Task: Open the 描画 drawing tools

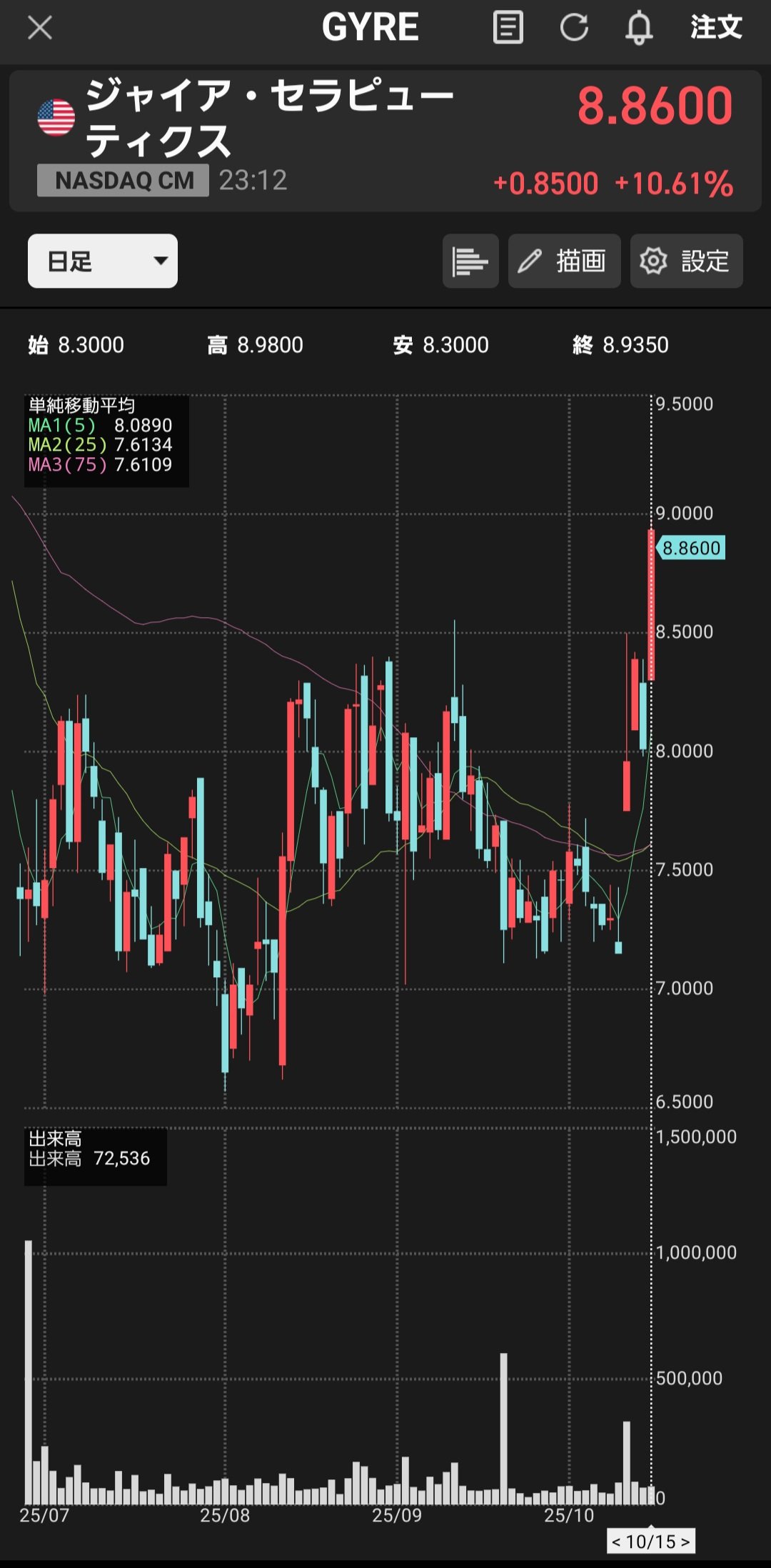Action: point(564,261)
